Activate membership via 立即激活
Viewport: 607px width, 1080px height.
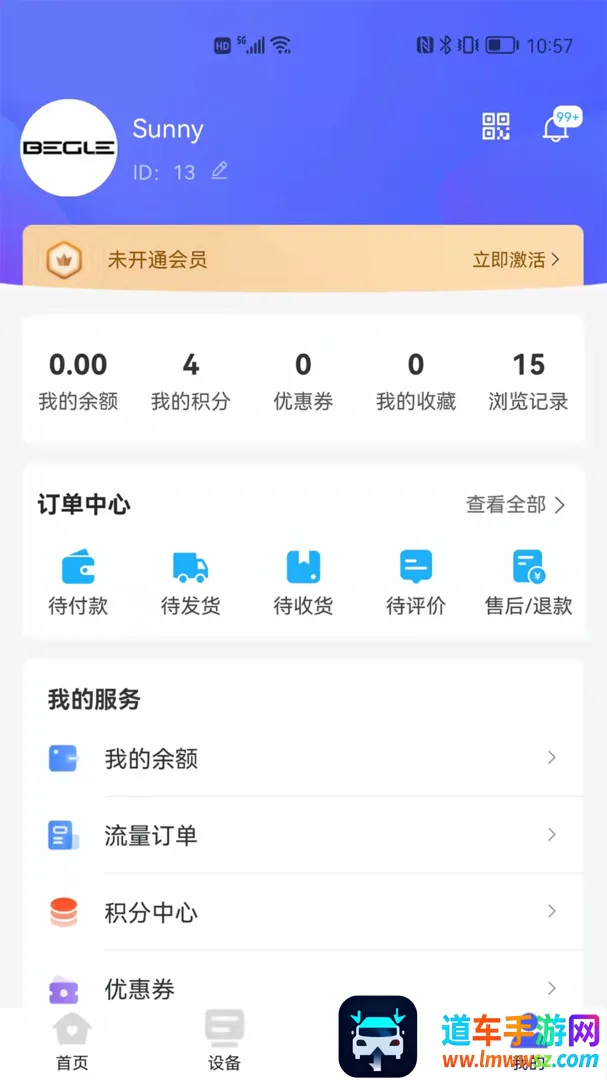click(x=515, y=260)
